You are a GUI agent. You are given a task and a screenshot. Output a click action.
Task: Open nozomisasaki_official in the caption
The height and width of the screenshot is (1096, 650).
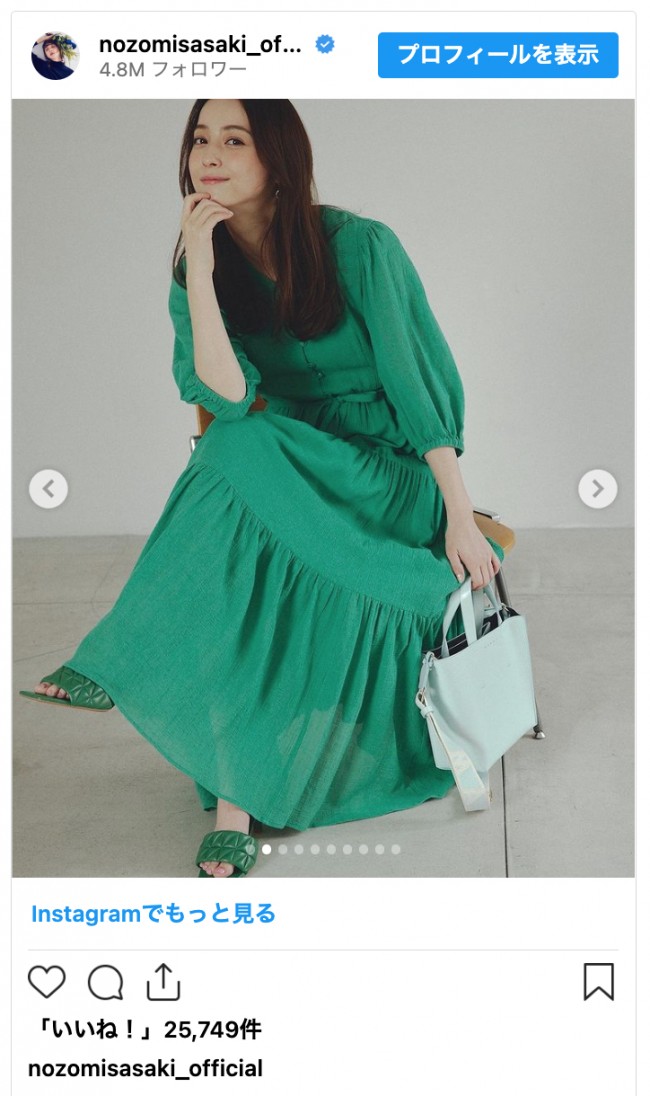[x=145, y=1068]
